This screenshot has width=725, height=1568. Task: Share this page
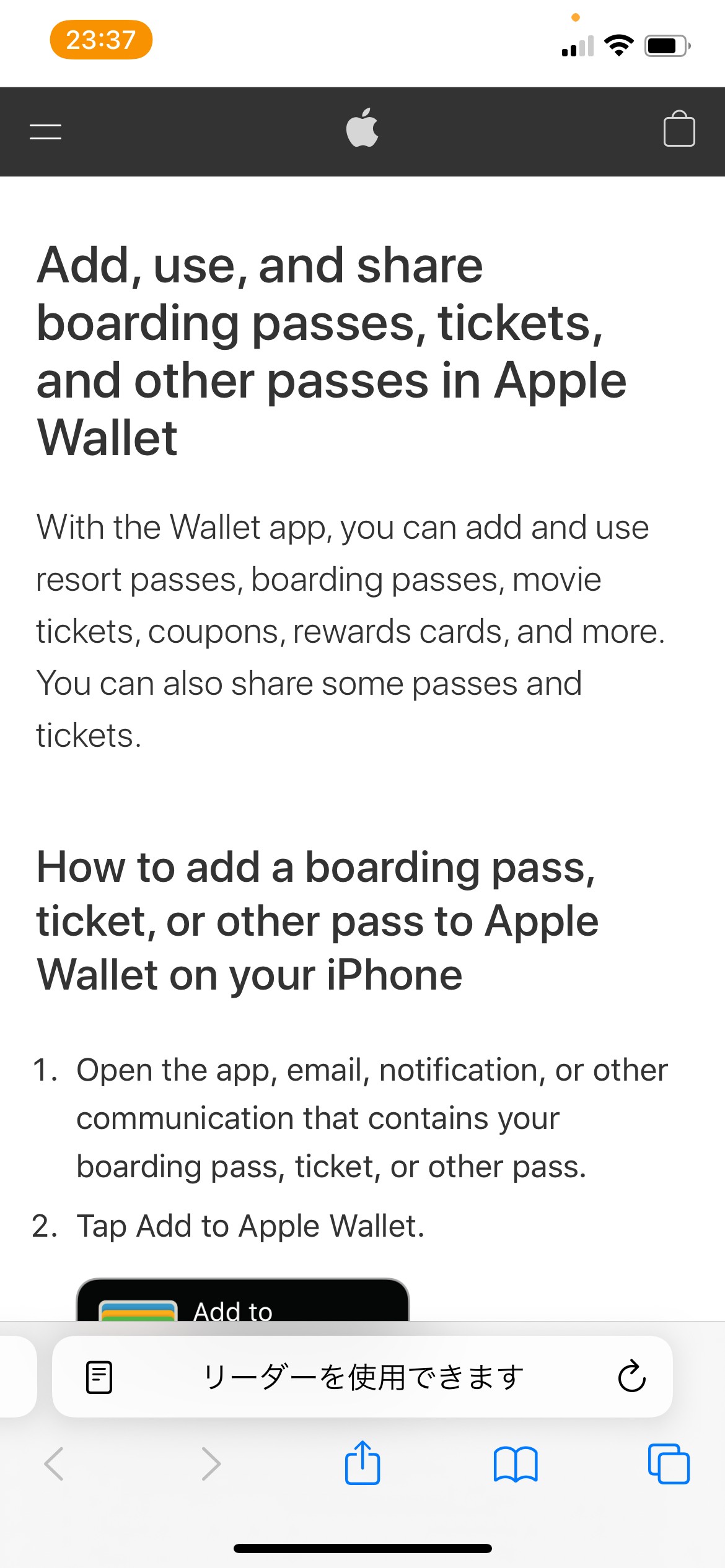362,1463
